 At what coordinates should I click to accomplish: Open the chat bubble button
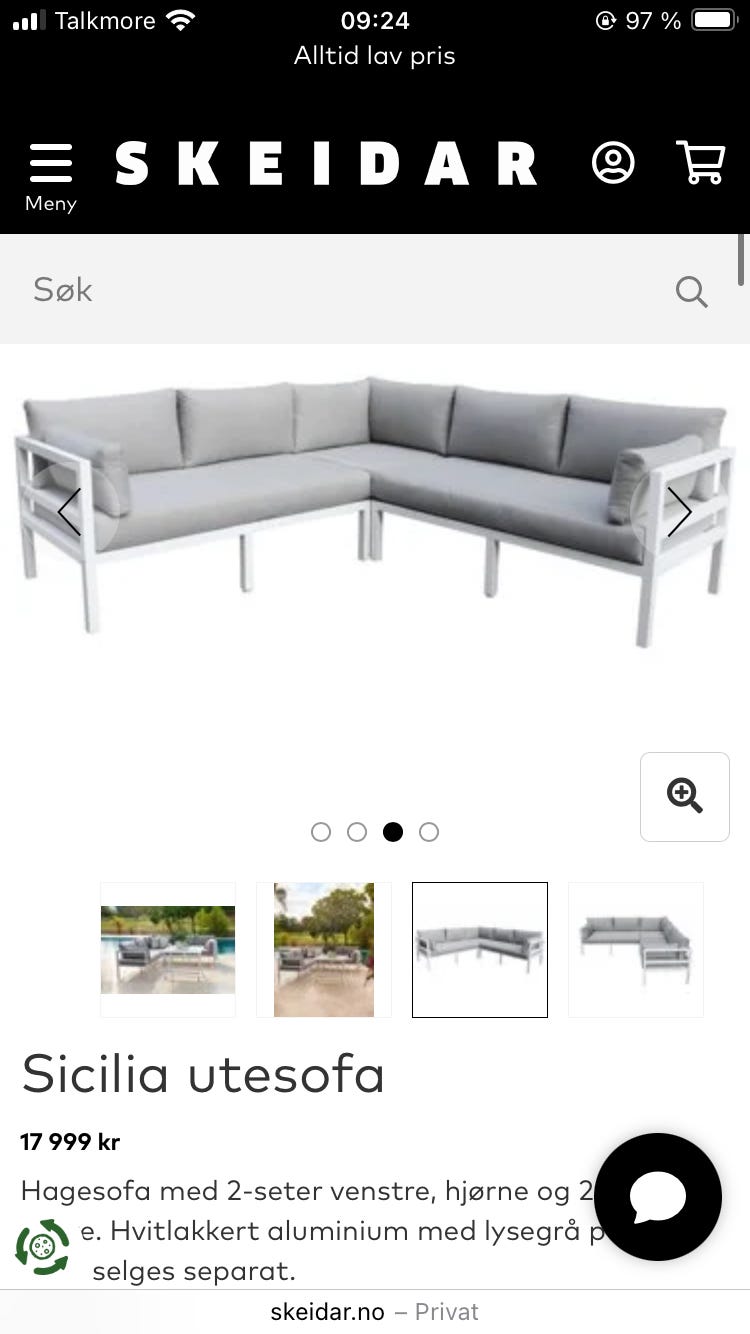[x=658, y=1197]
